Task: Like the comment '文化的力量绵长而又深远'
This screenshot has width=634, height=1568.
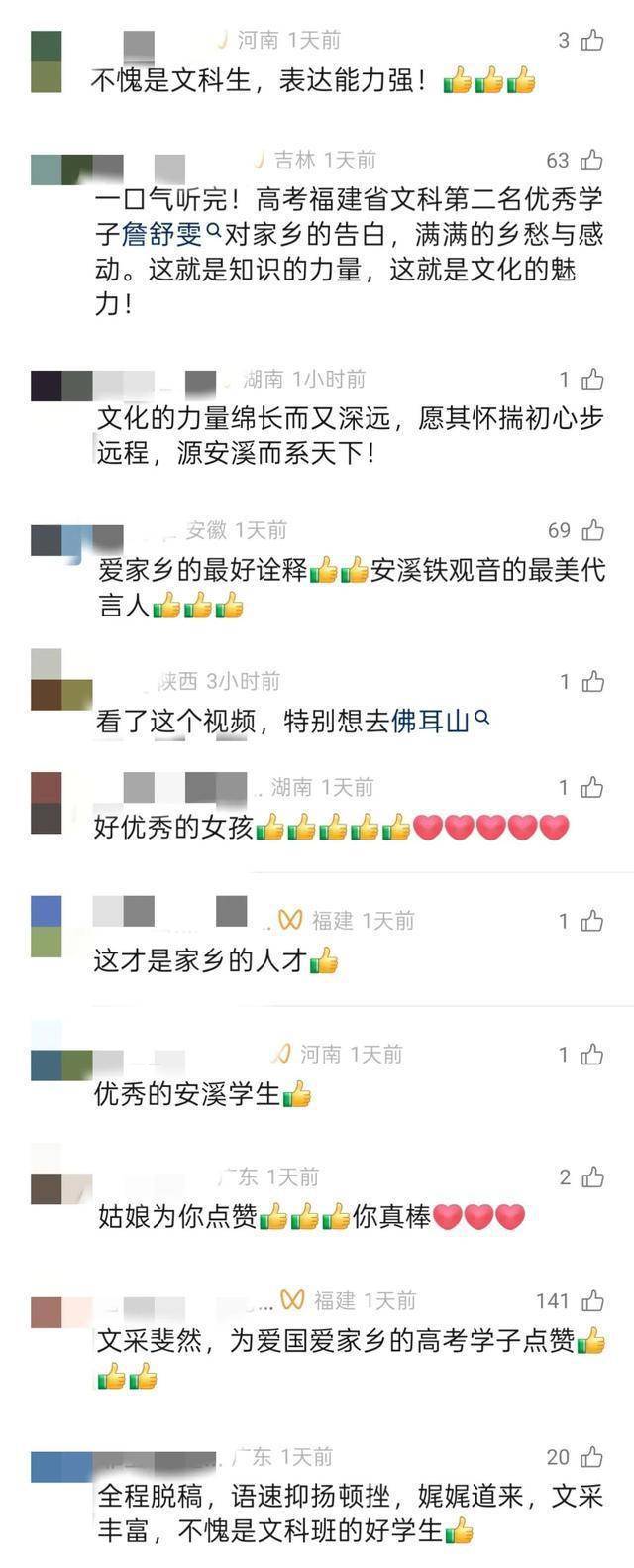Action: pos(592,379)
